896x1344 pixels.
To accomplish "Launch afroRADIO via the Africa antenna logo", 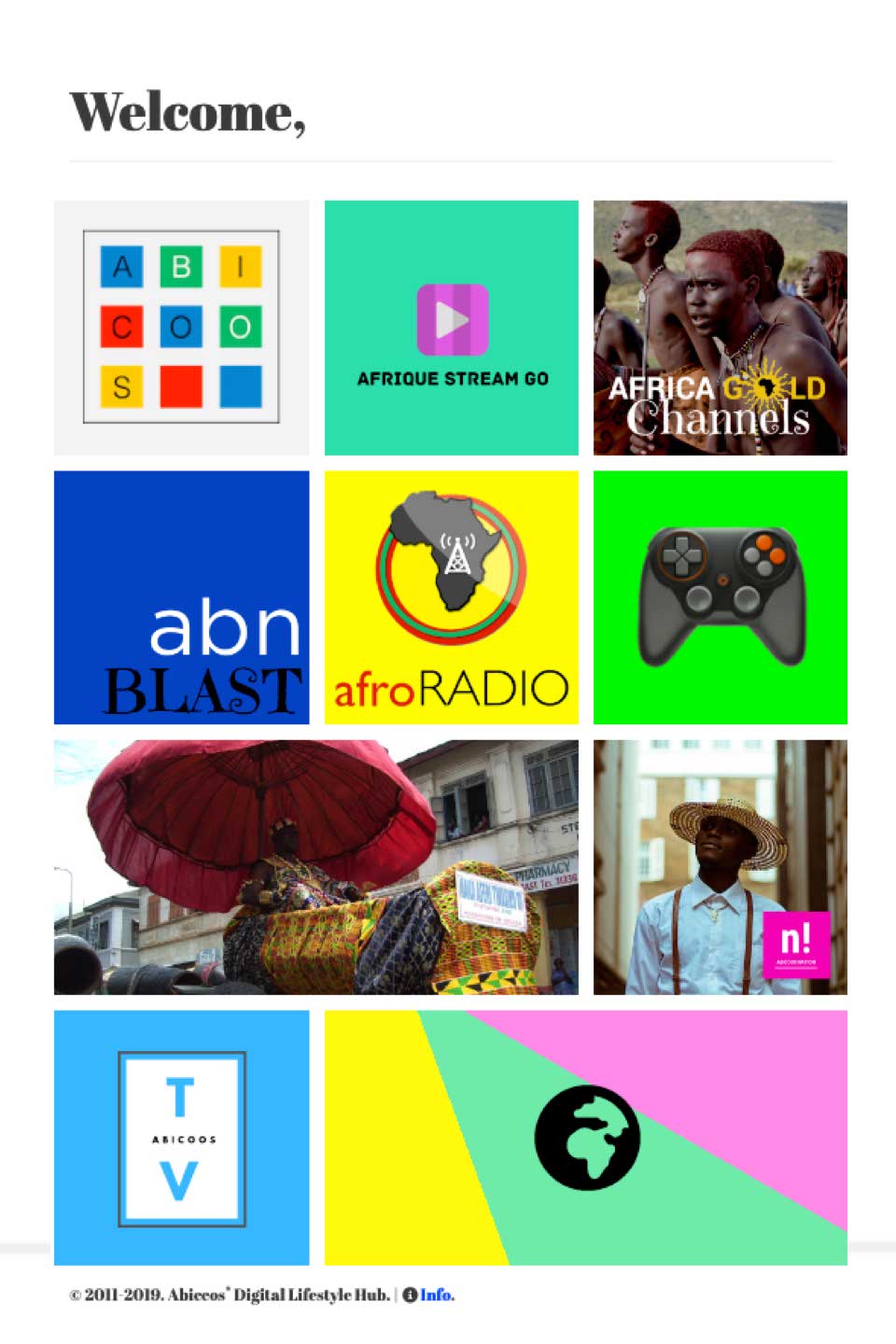I will (452, 566).
